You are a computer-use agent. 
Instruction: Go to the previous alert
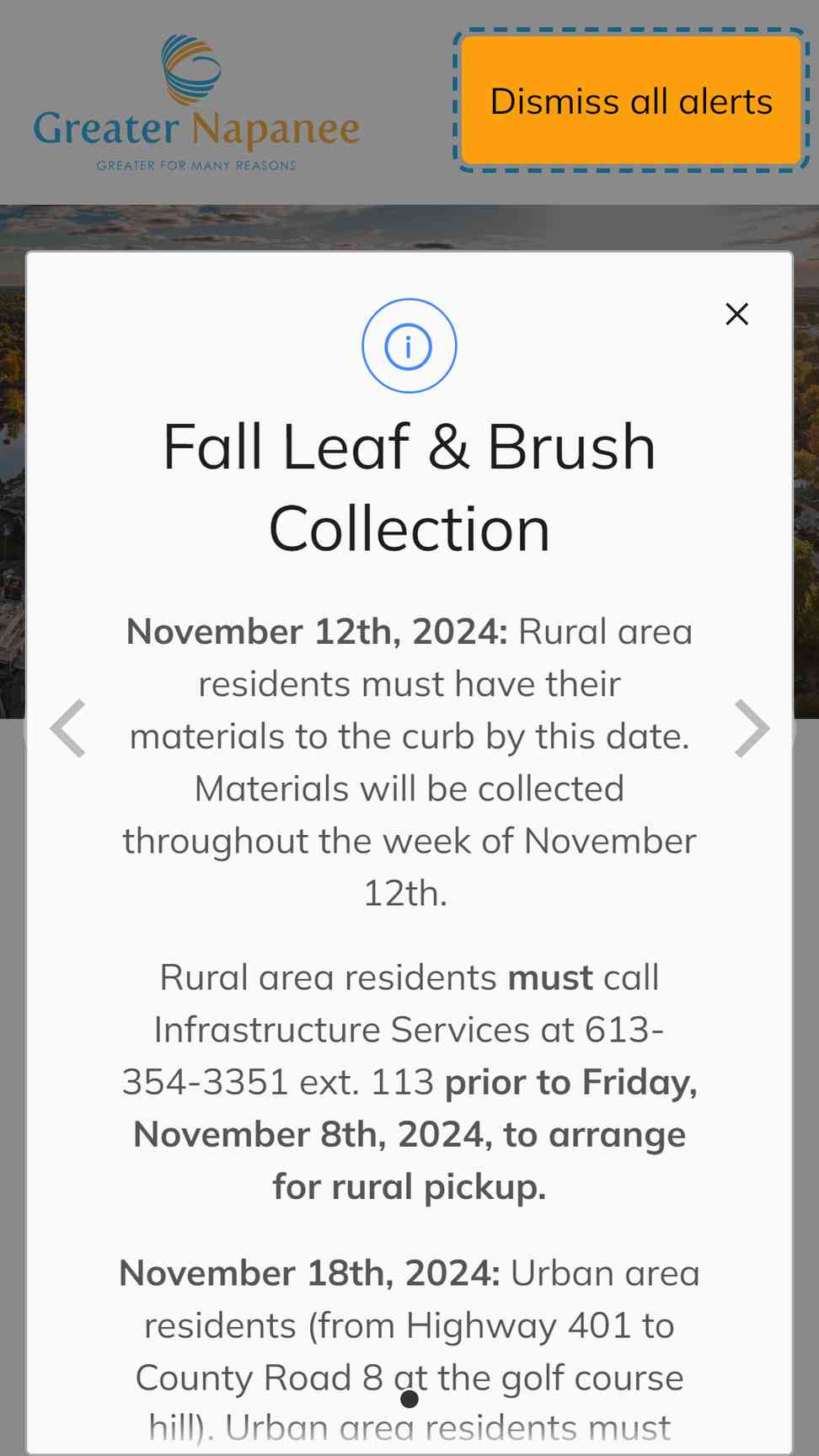click(68, 728)
